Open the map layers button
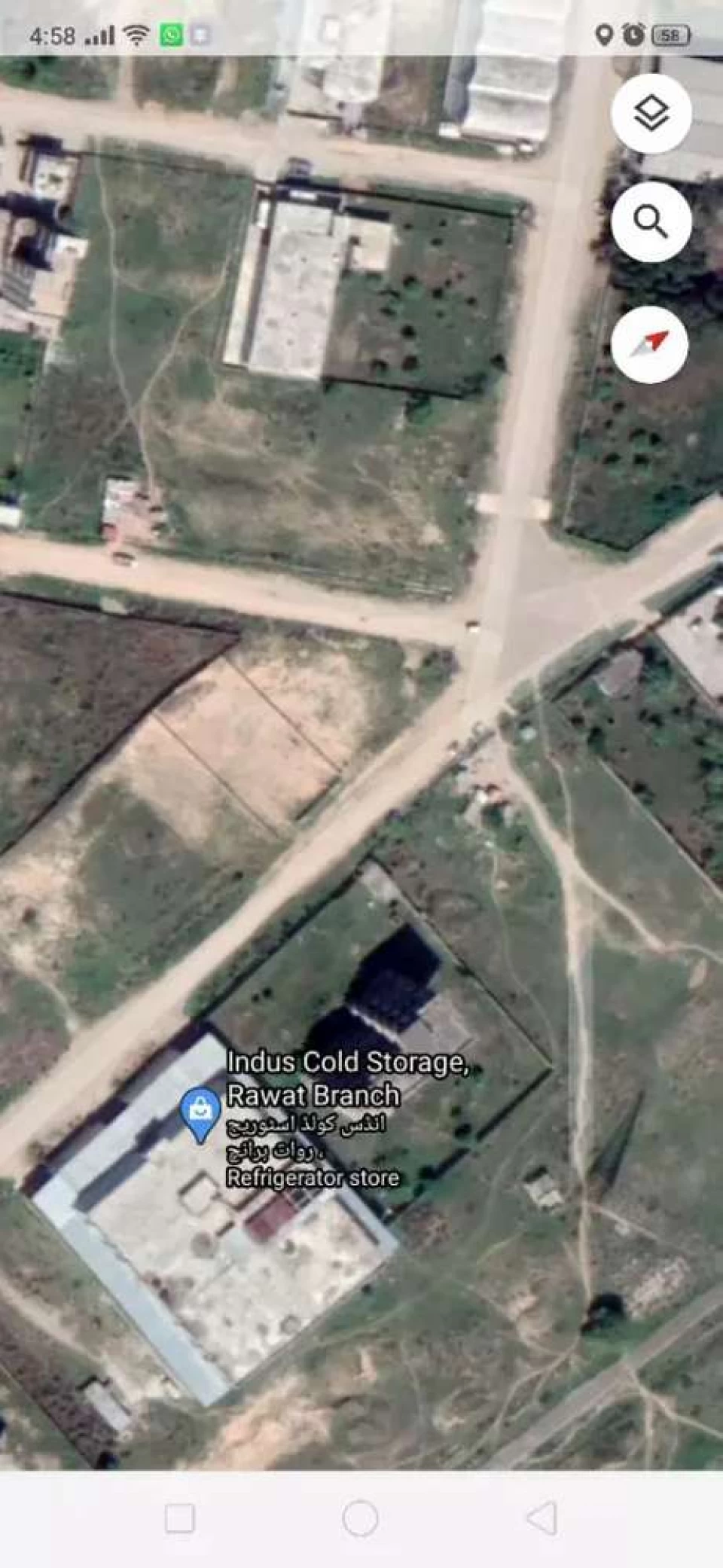Viewport: 723px width, 1568px height. pyautogui.click(x=651, y=114)
